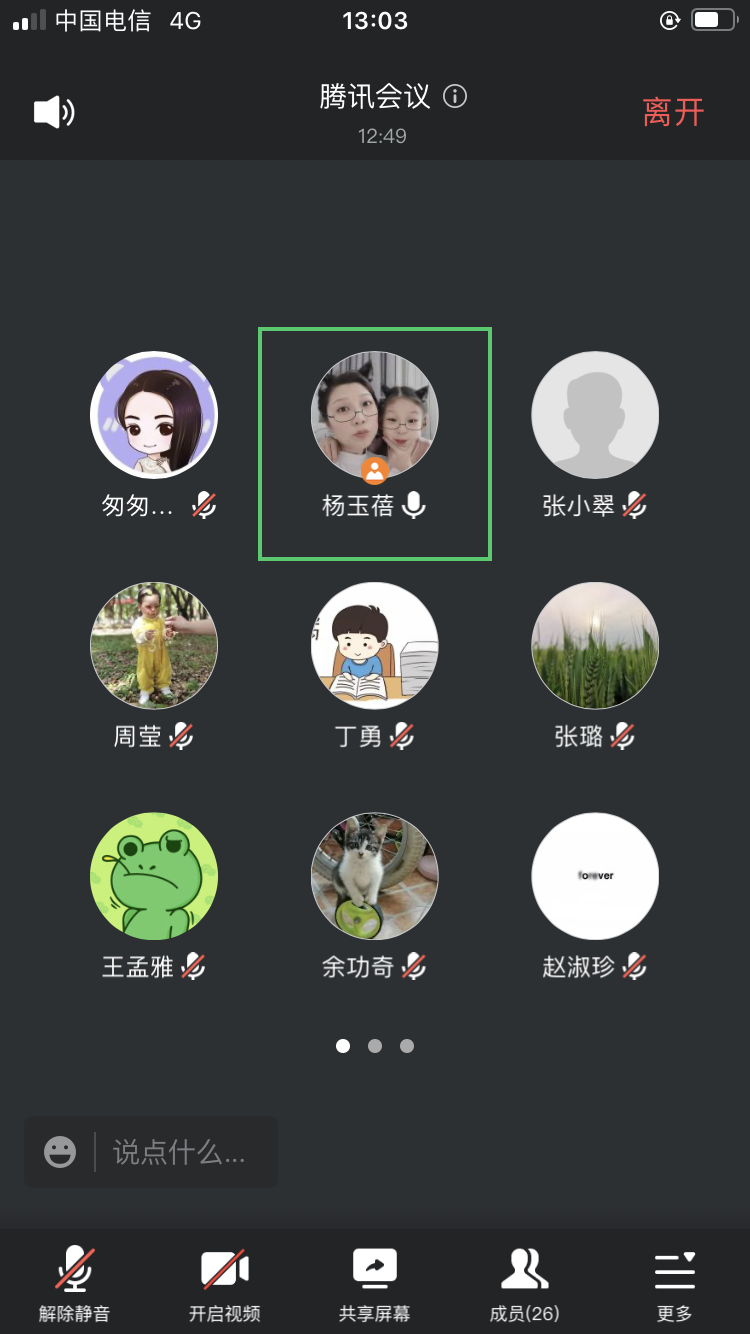750x1334 pixels.
Task: Open the 成员(26) members list
Action: [525, 1283]
